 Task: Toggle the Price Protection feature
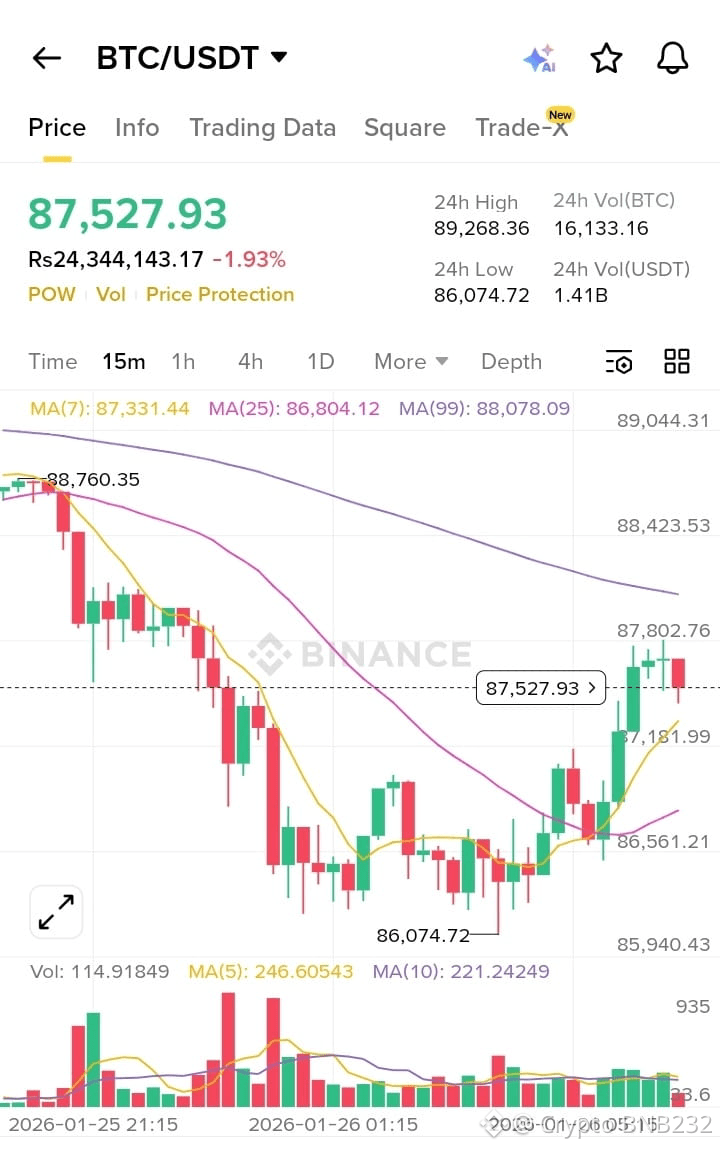point(220,294)
